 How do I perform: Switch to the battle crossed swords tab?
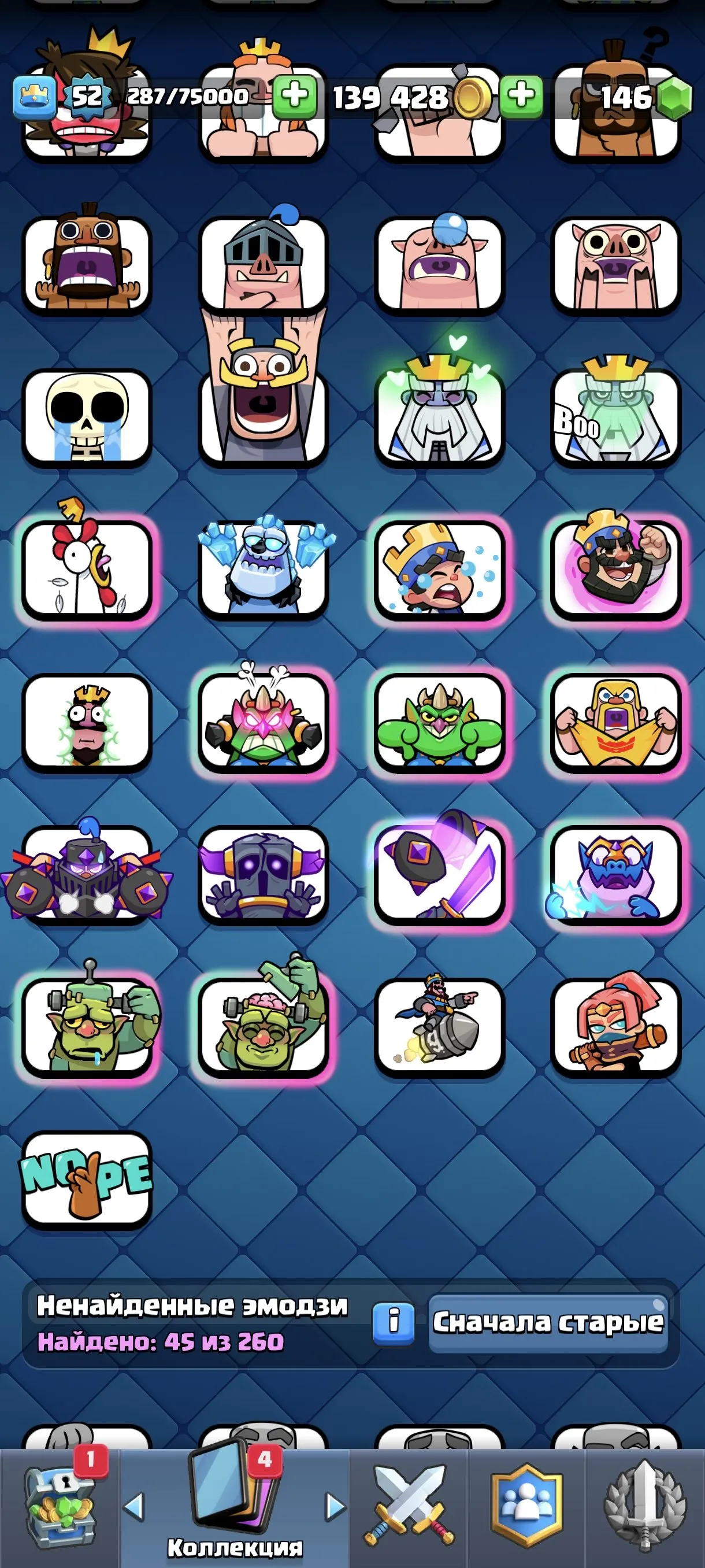[x=408, y=1507]
